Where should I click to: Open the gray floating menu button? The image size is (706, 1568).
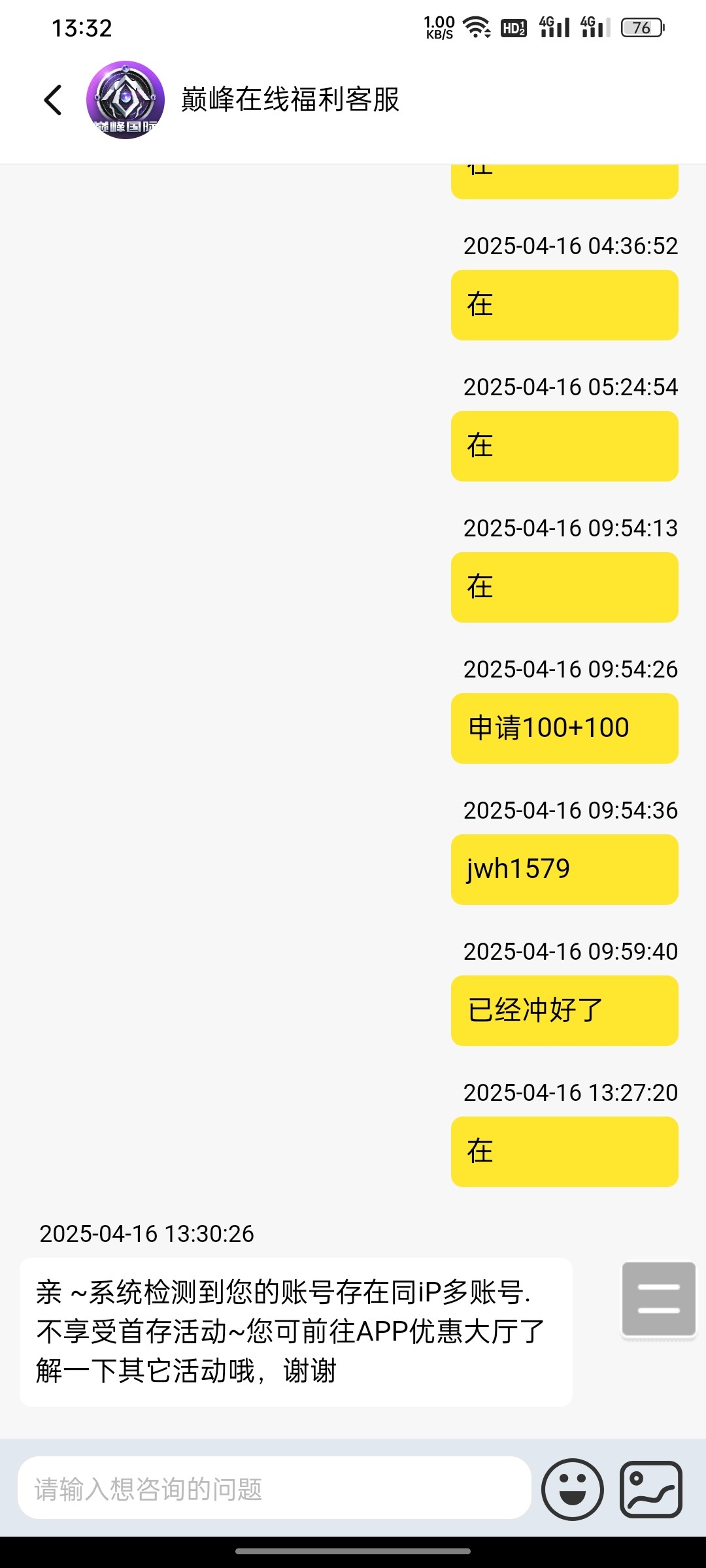[x=658, y=1299]
